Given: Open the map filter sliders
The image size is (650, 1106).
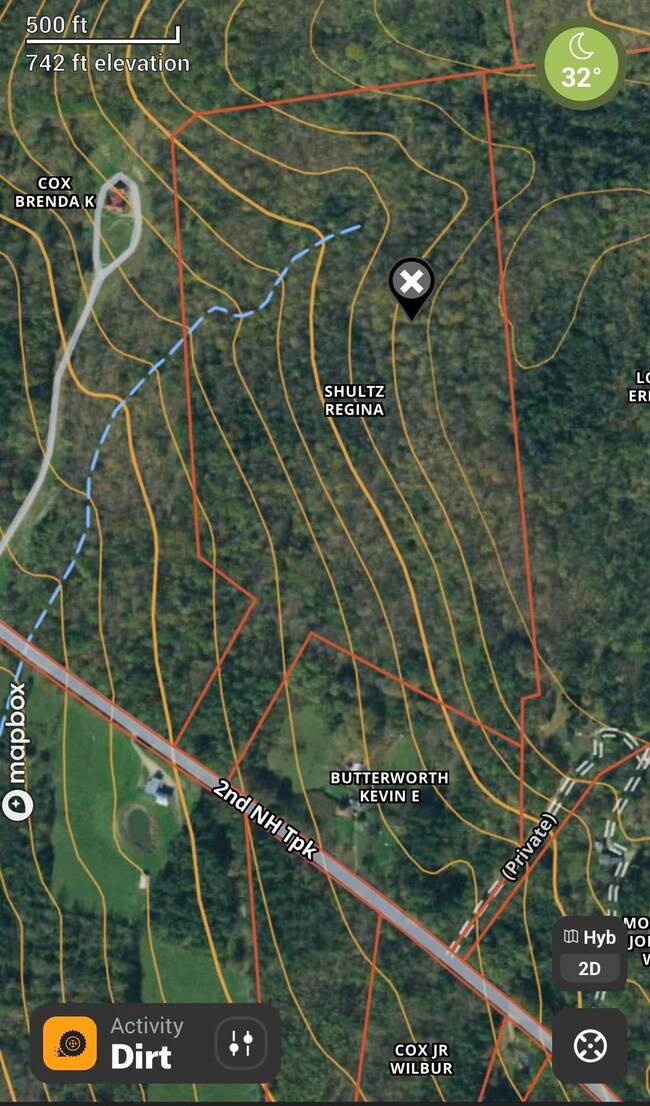Looking at the screenshot, I should coord(241,1043).
